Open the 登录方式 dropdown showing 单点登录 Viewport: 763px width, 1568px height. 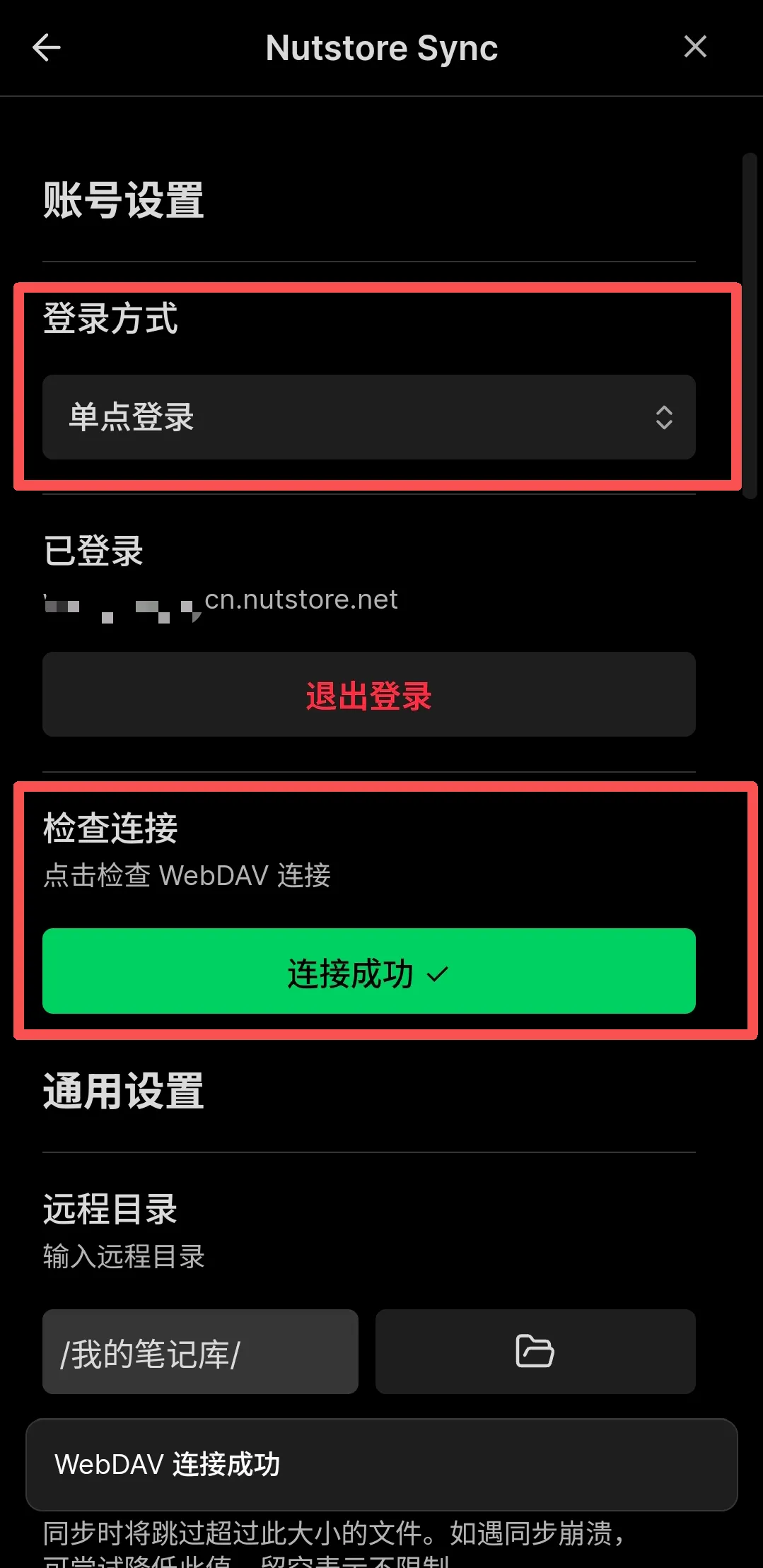click(369, 417)
